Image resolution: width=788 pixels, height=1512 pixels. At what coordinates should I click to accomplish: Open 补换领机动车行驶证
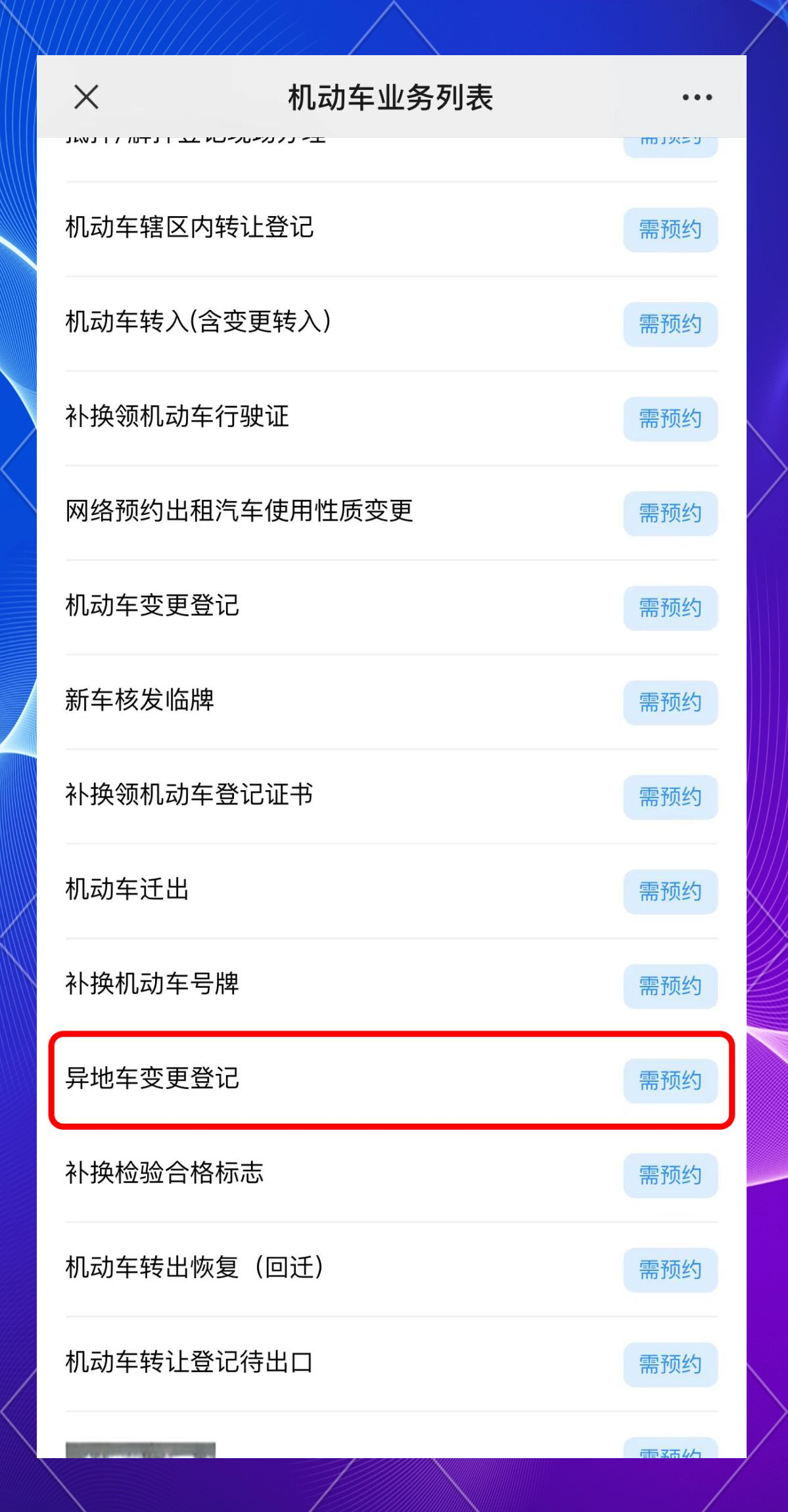[177, 416]
